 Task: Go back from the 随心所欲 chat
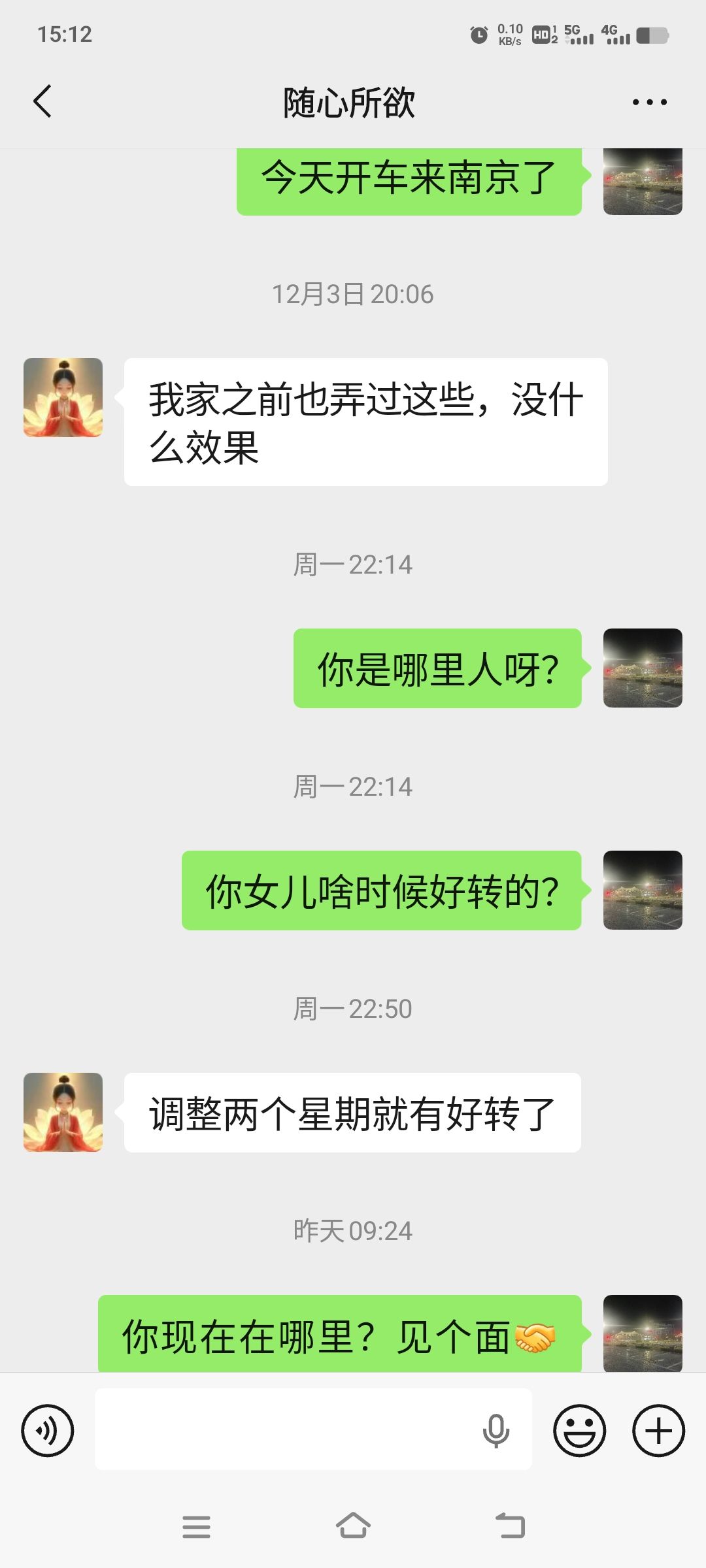(42, 102)
